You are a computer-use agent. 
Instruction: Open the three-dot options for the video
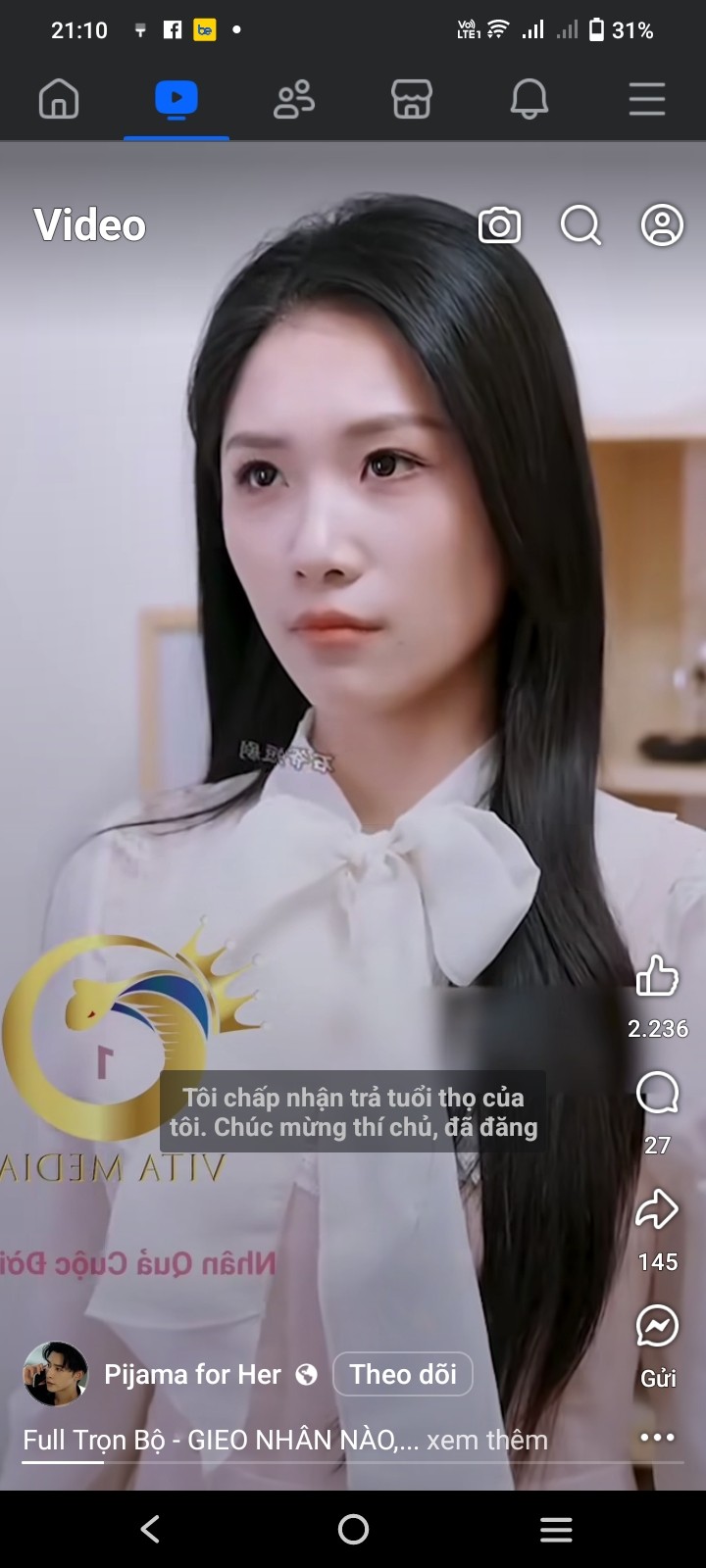(x=657, y=1438)
